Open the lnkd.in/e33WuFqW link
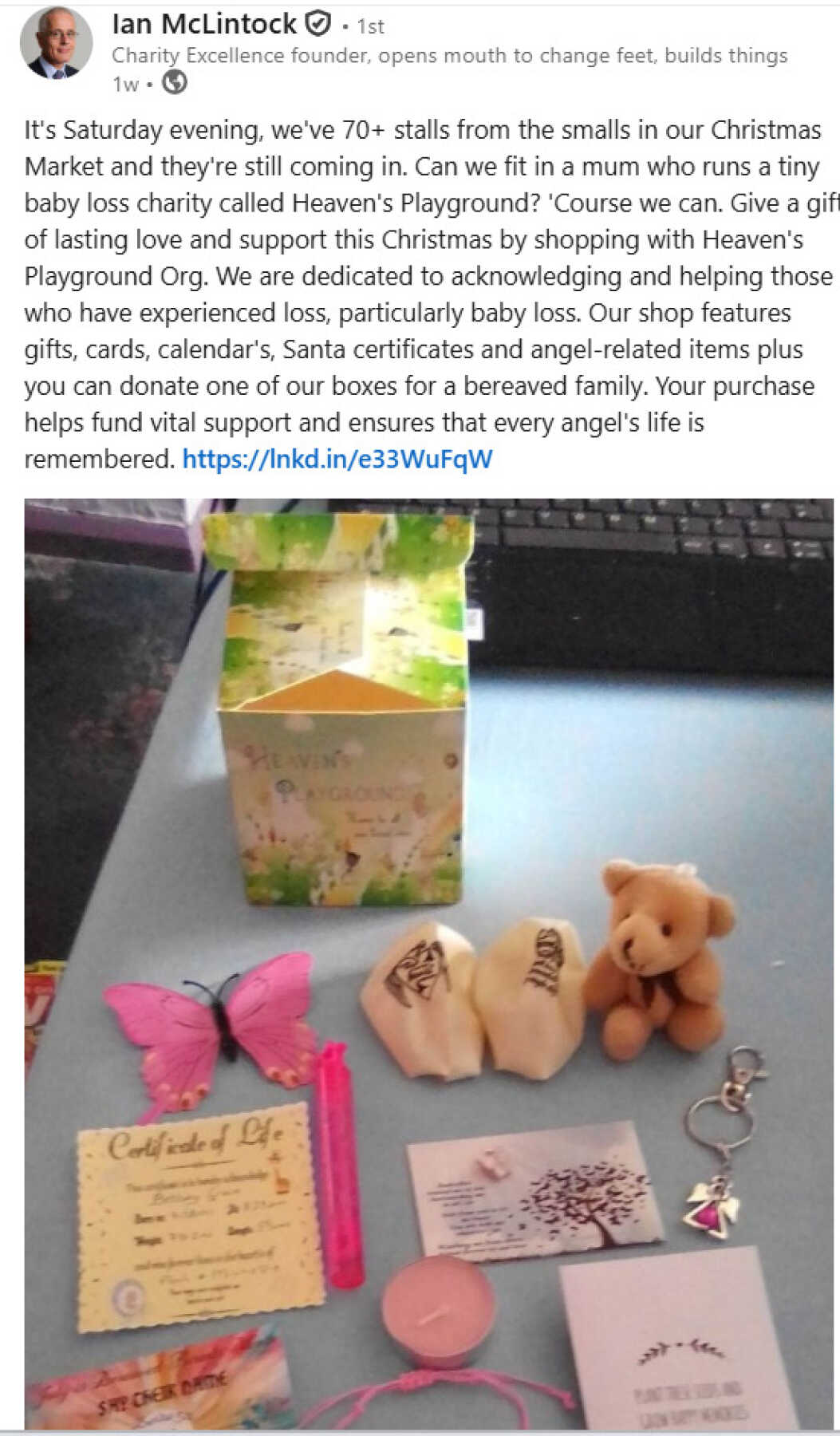This screenshot has width=840, height=1436. 337,460
